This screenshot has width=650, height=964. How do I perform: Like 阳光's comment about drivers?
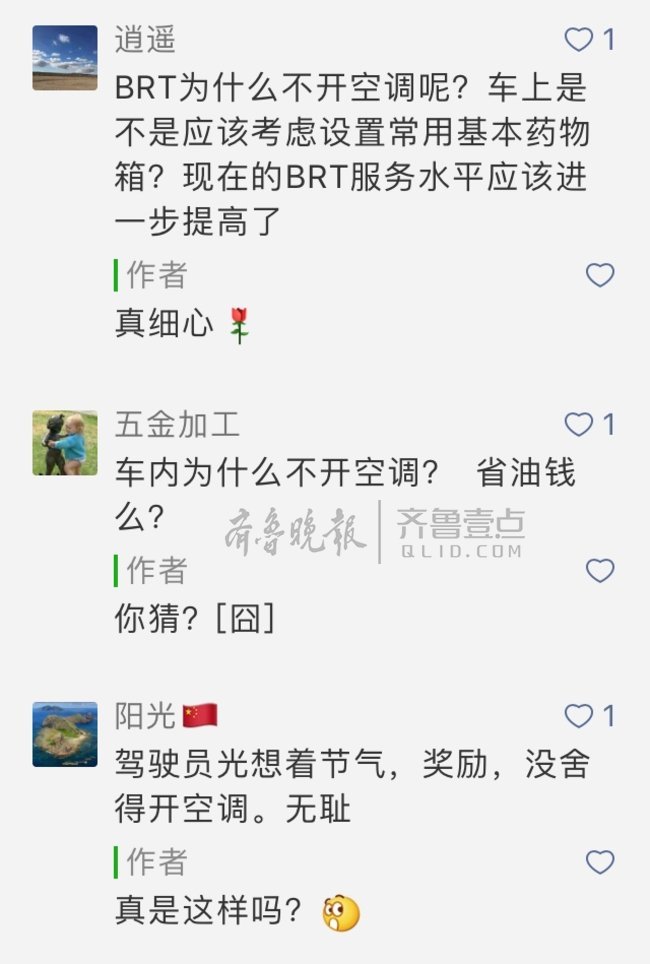tap(580, 716)
